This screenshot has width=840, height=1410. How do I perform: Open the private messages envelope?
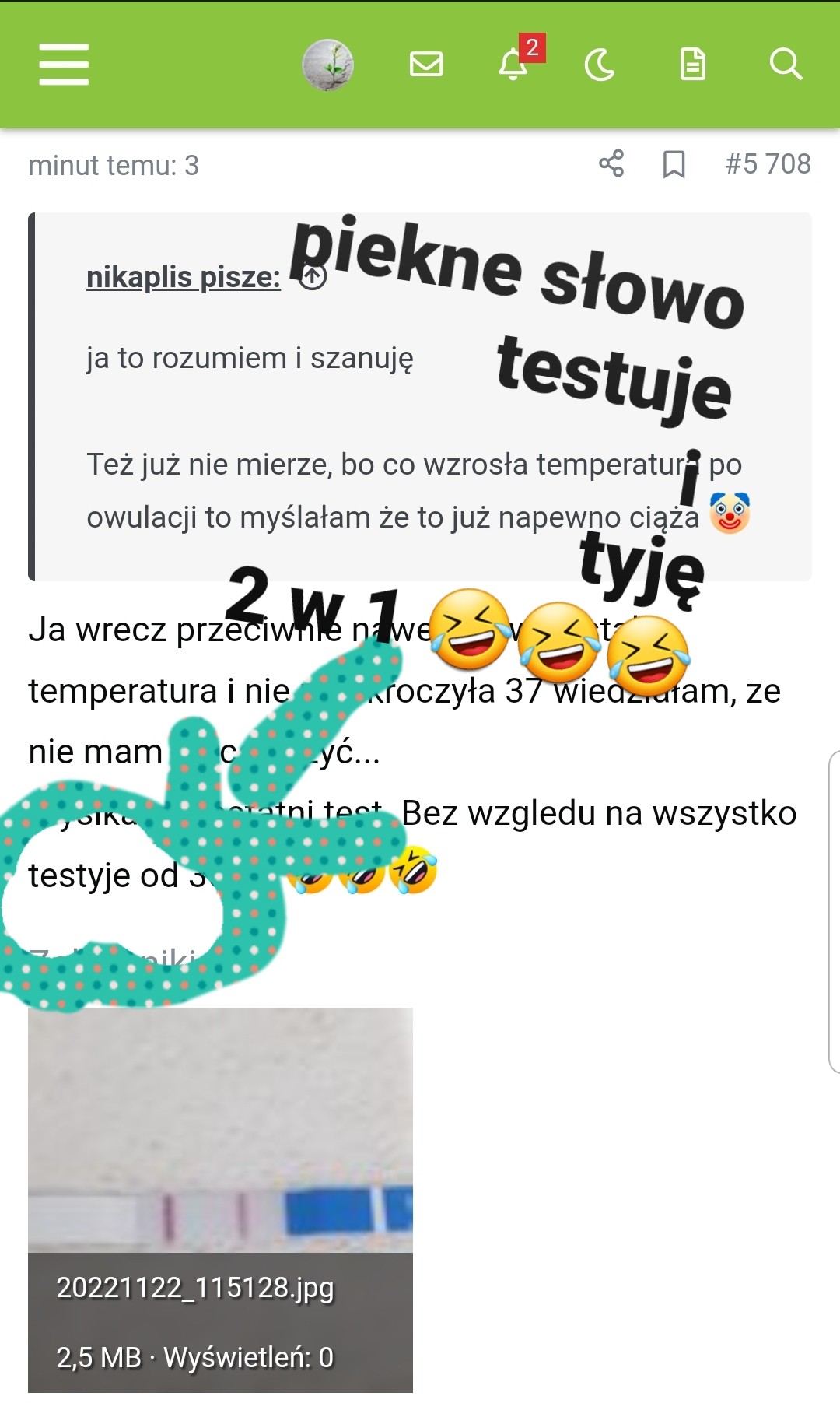pyautogui.click(x=426, y=64)
